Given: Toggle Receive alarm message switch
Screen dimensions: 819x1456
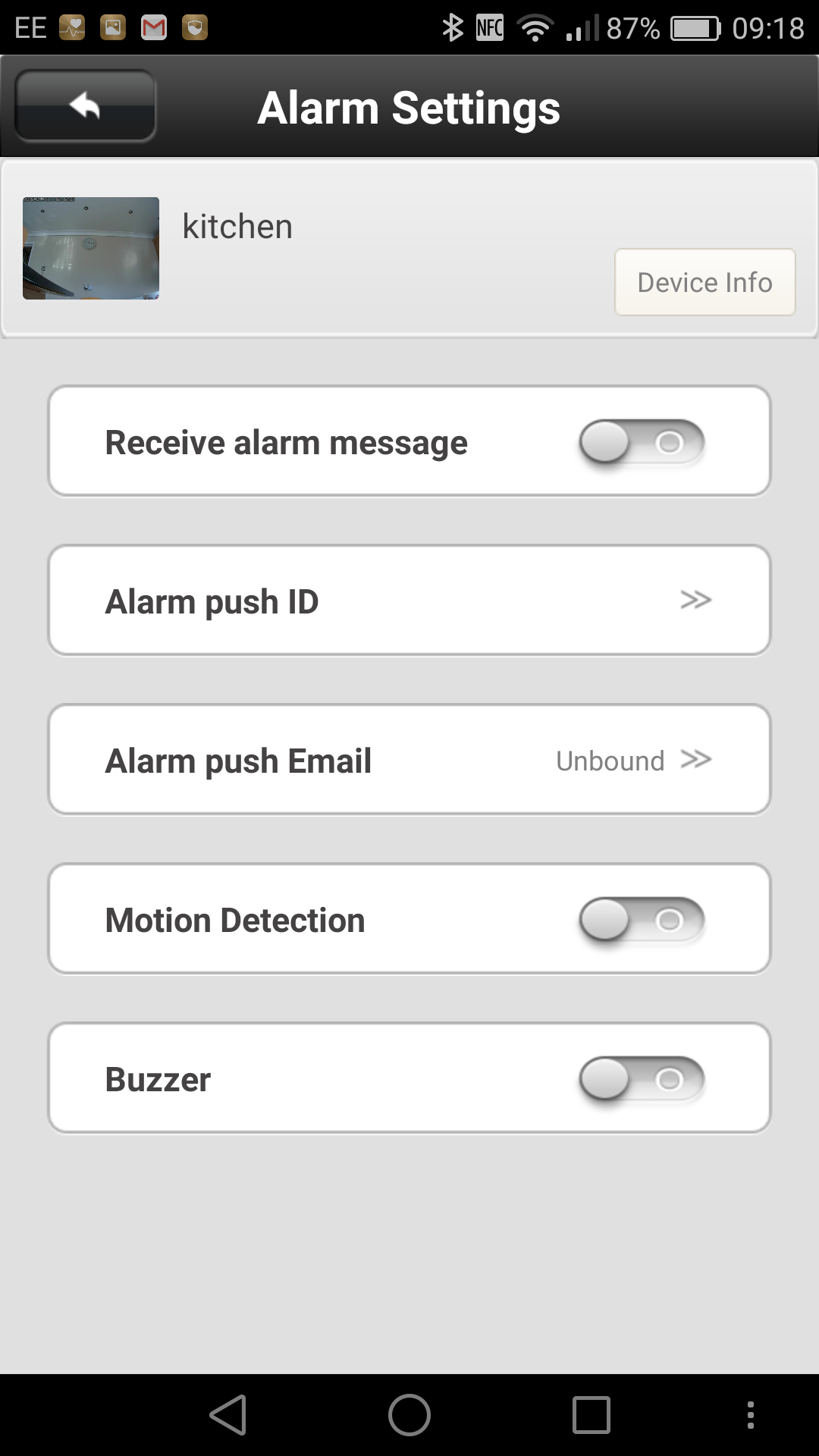Looking at the screenshot, I should pos(642,442).
